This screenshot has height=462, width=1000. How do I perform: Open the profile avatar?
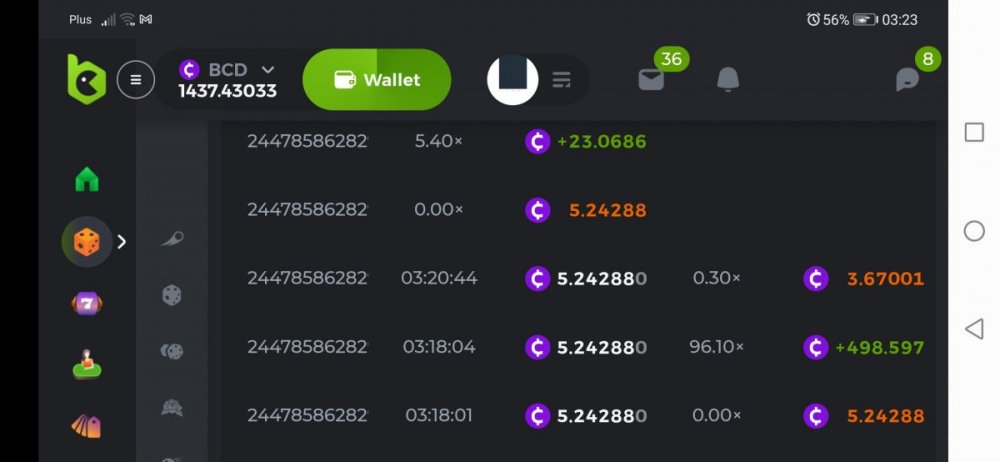click(x=513, y=79)
